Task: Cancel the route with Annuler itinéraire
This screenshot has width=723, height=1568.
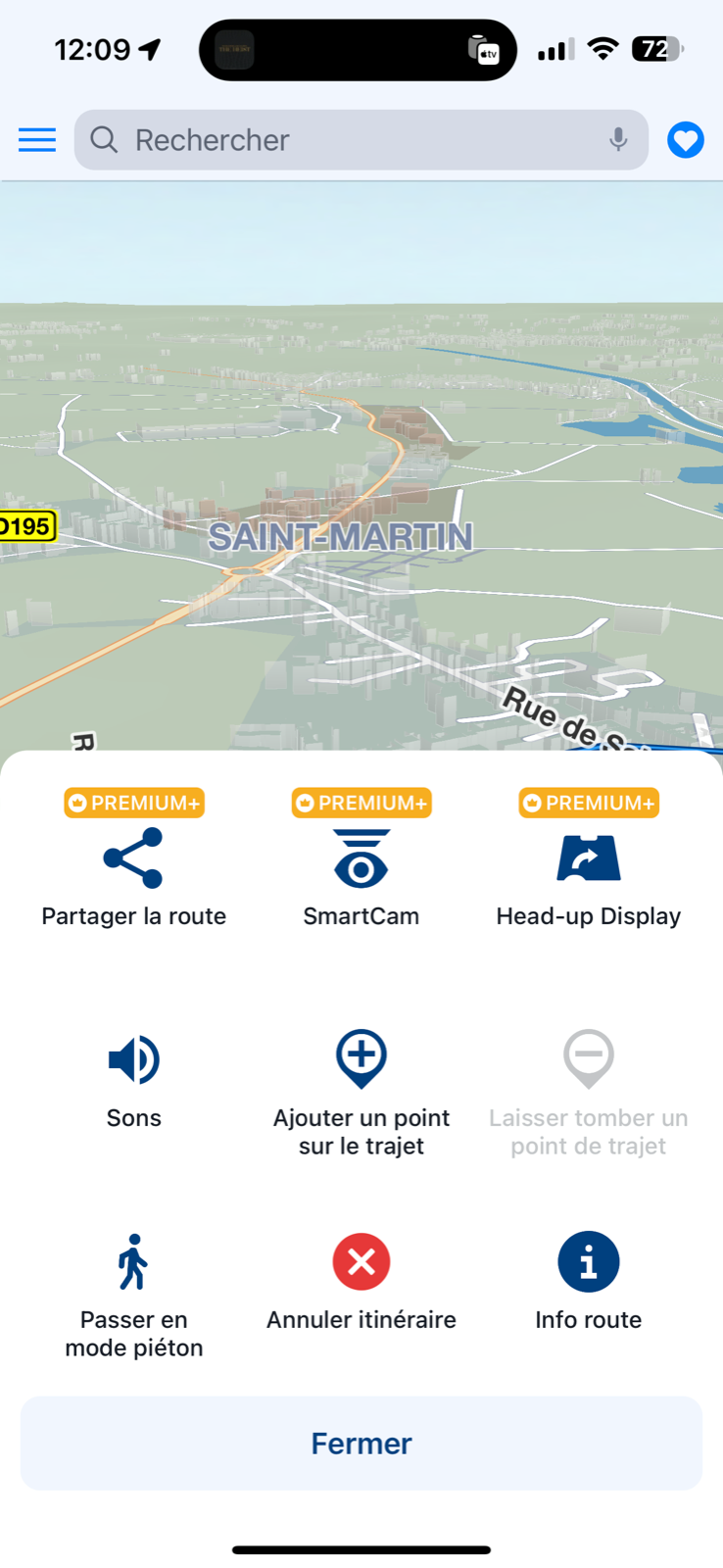Action: 361,1280
